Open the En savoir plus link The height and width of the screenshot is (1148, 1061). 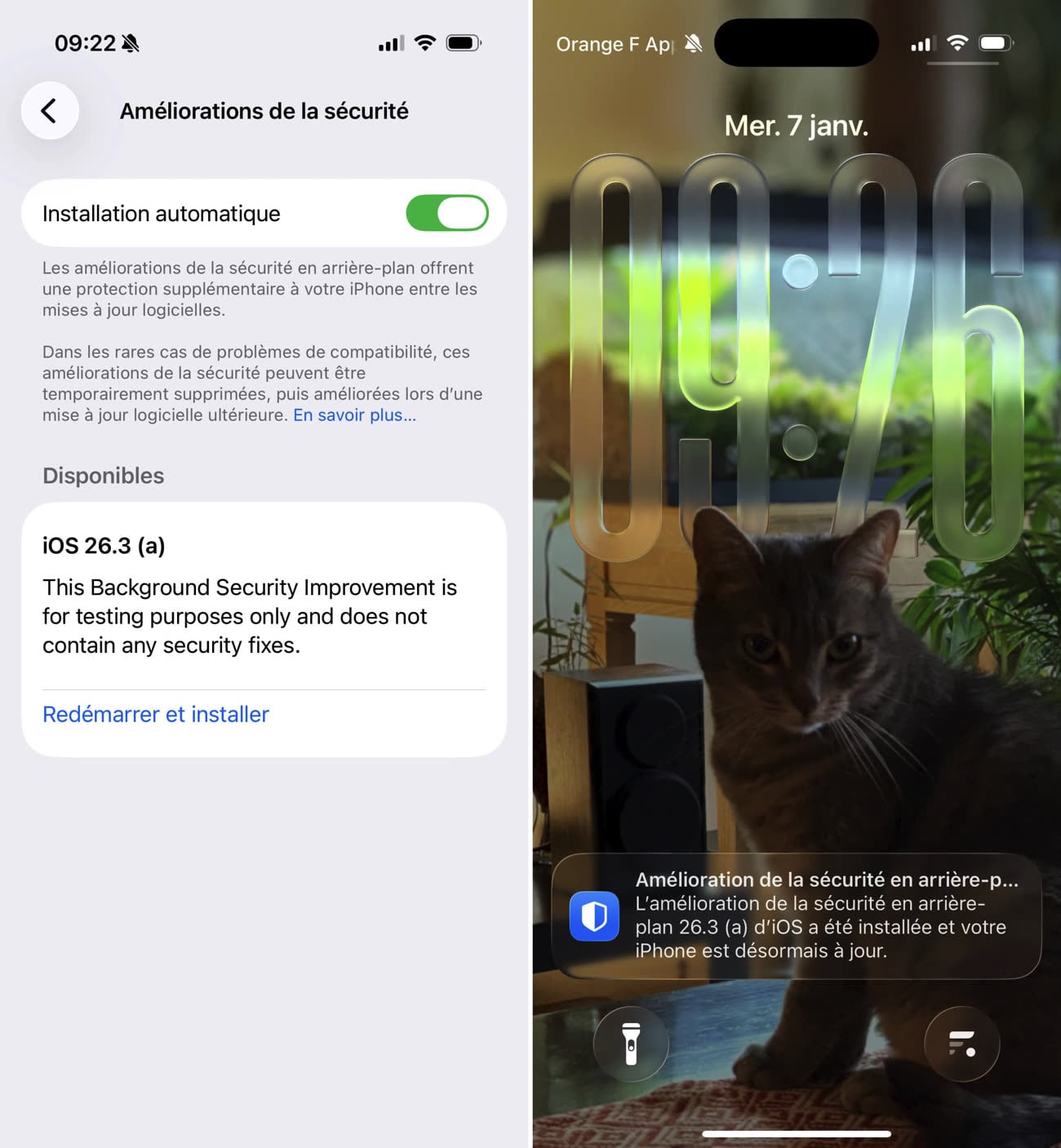tap(354, 415)
